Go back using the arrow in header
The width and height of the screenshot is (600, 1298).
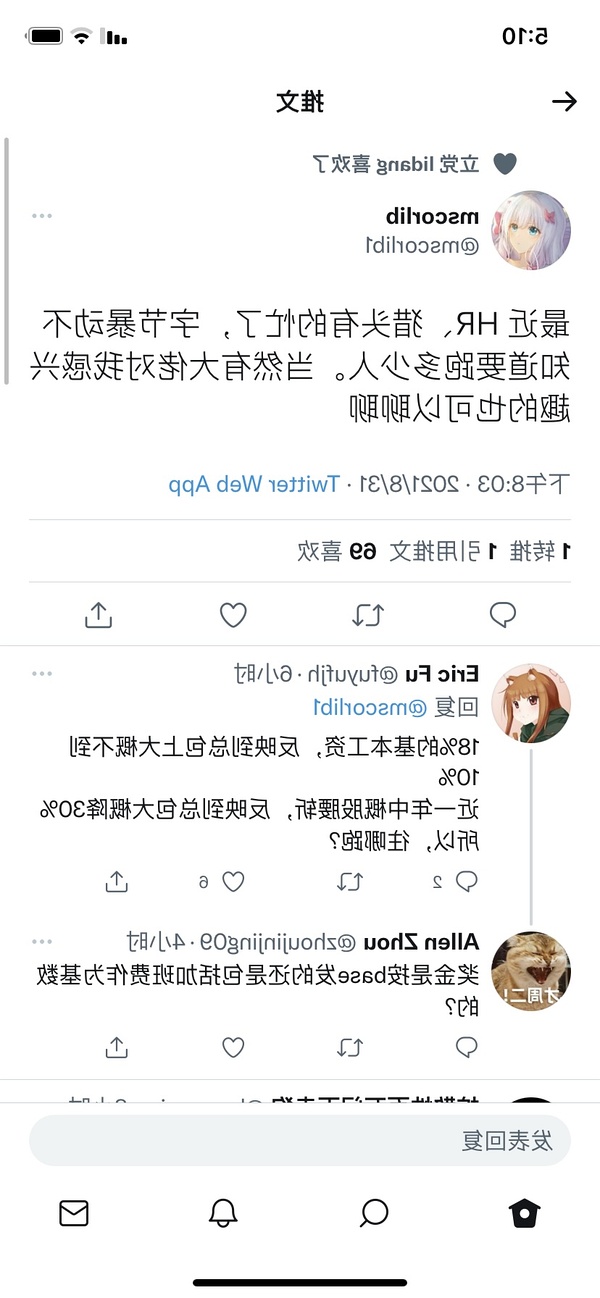click(564, 101)
